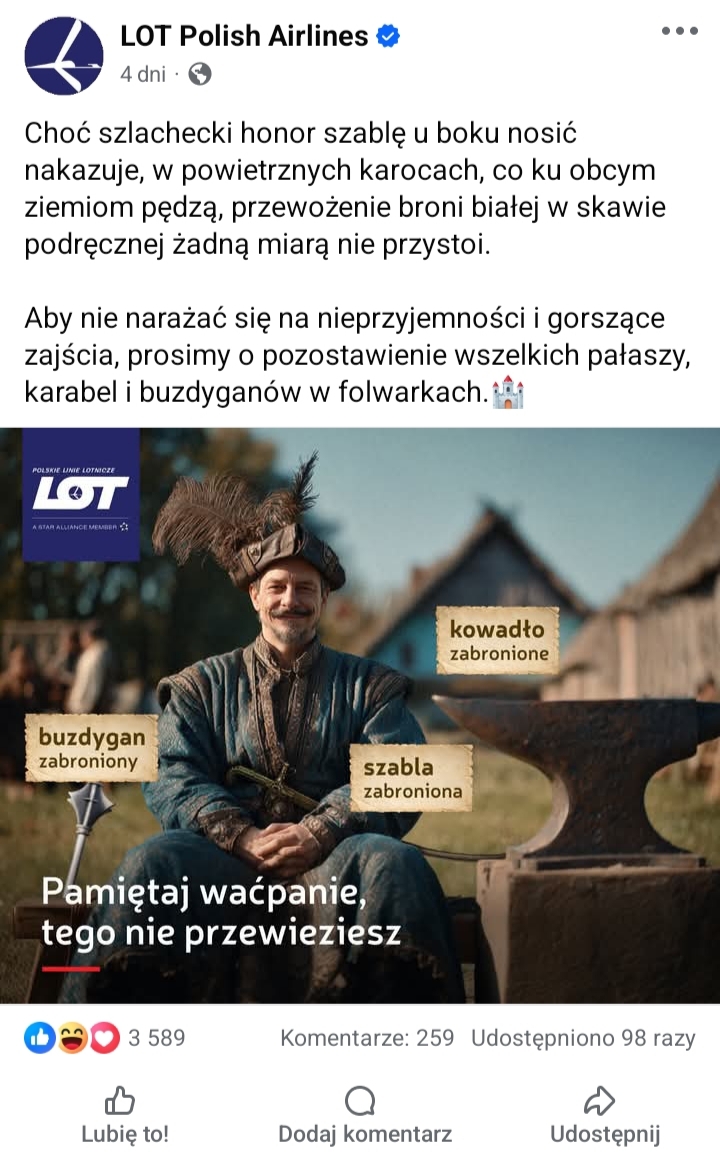Open LOT Polish Airlines profile picture
720x1153 pixels.
[64, 56]
